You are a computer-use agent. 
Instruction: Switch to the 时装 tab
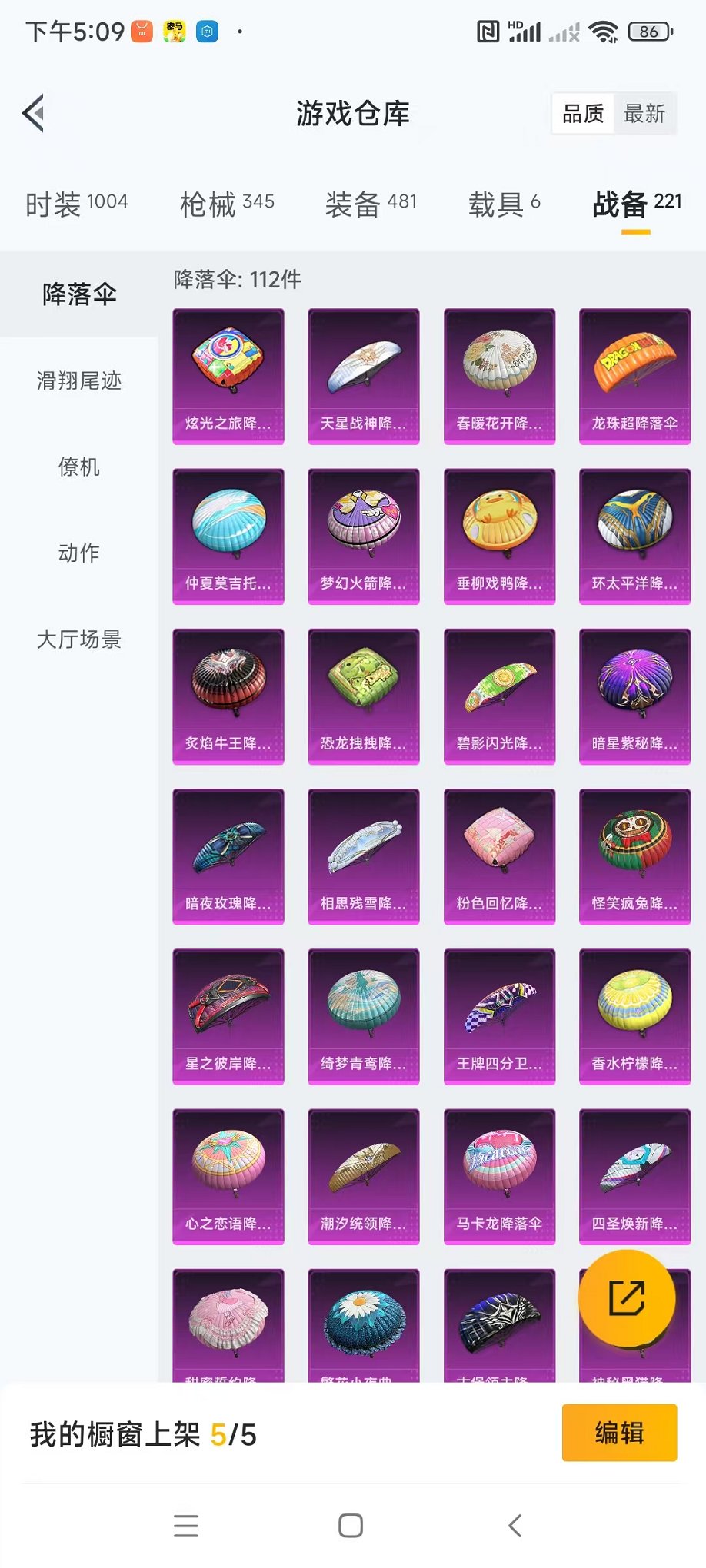pyautogui.click(x=76, y=204)
